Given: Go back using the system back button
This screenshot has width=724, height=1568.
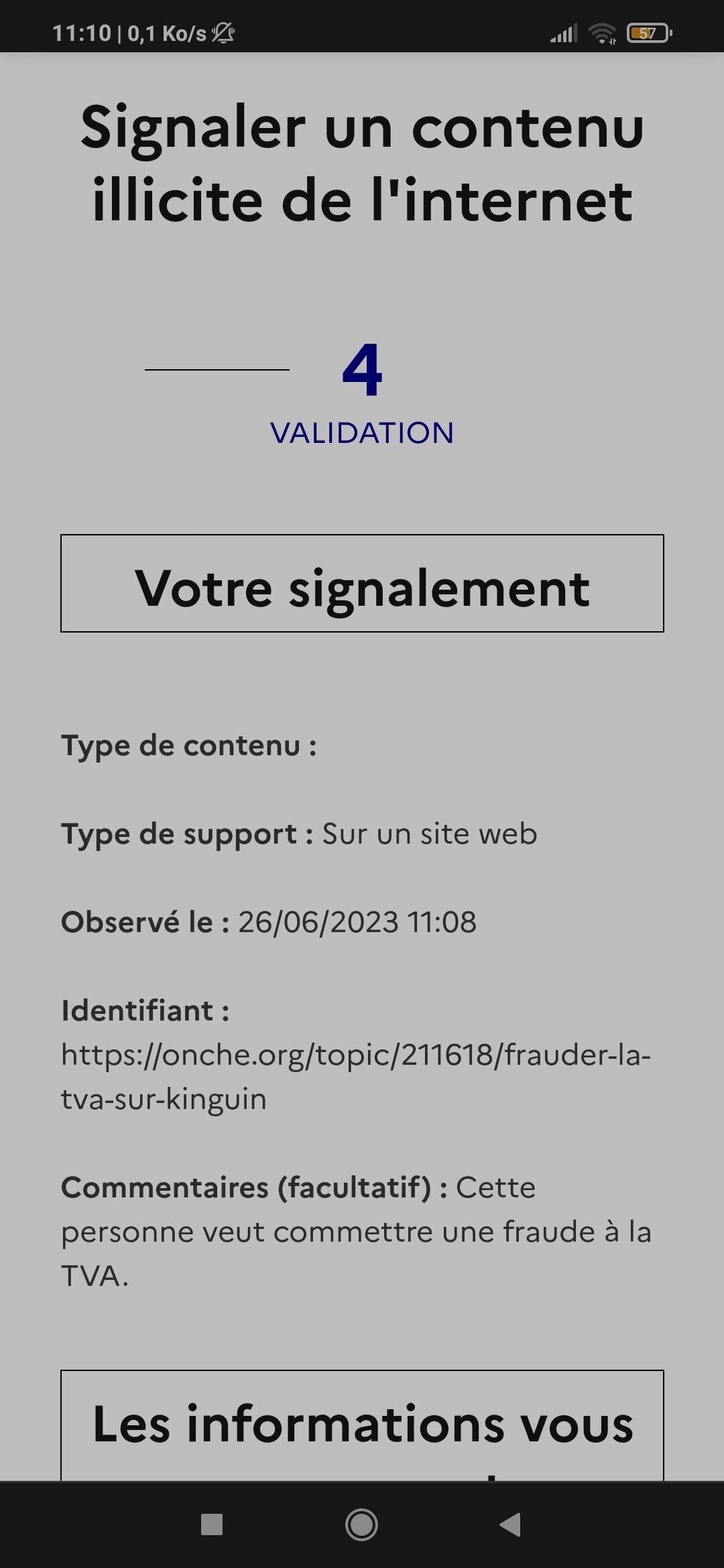Looking at the screenshot, I should [x=510, y=1524].
